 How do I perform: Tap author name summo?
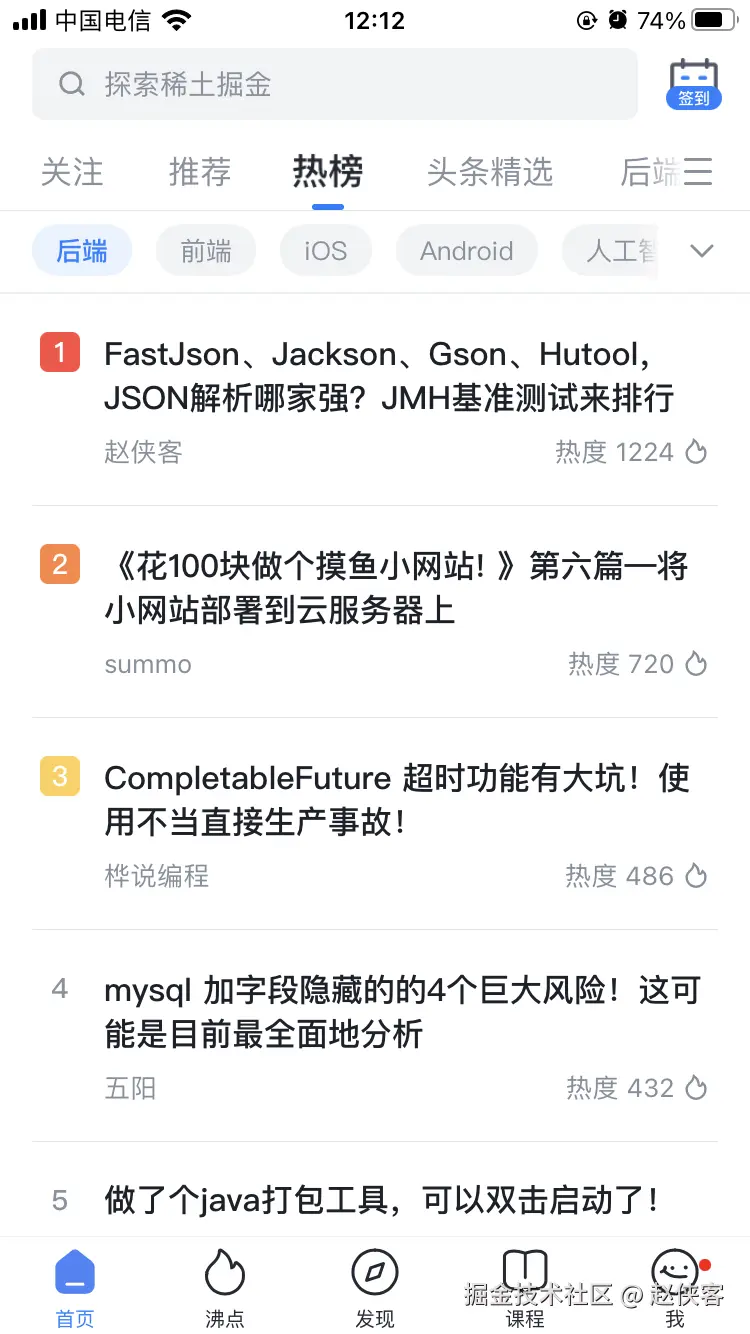[147, 664]
